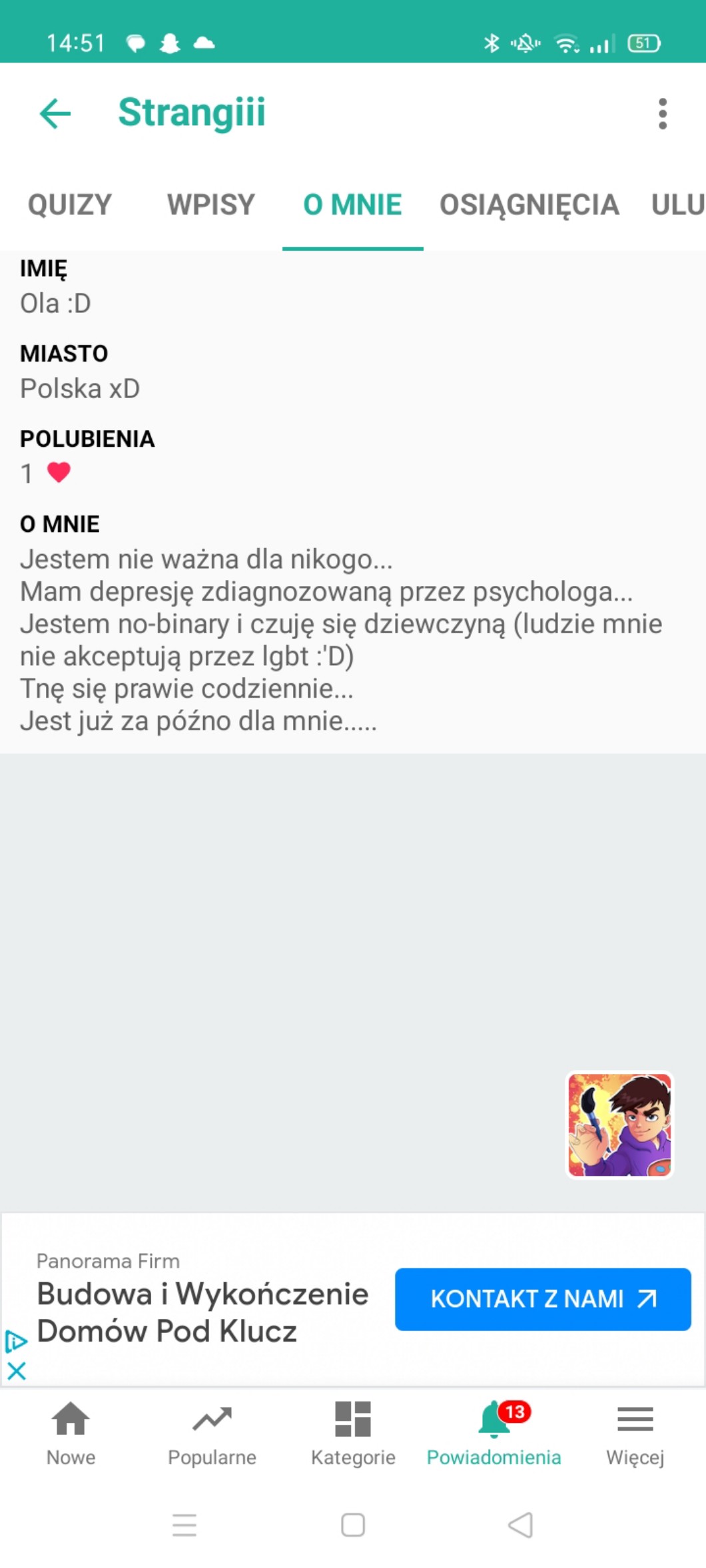The image size is (706, 1568).
Task: Open the floating painter game thumbnail
Action: [619, 1125]
